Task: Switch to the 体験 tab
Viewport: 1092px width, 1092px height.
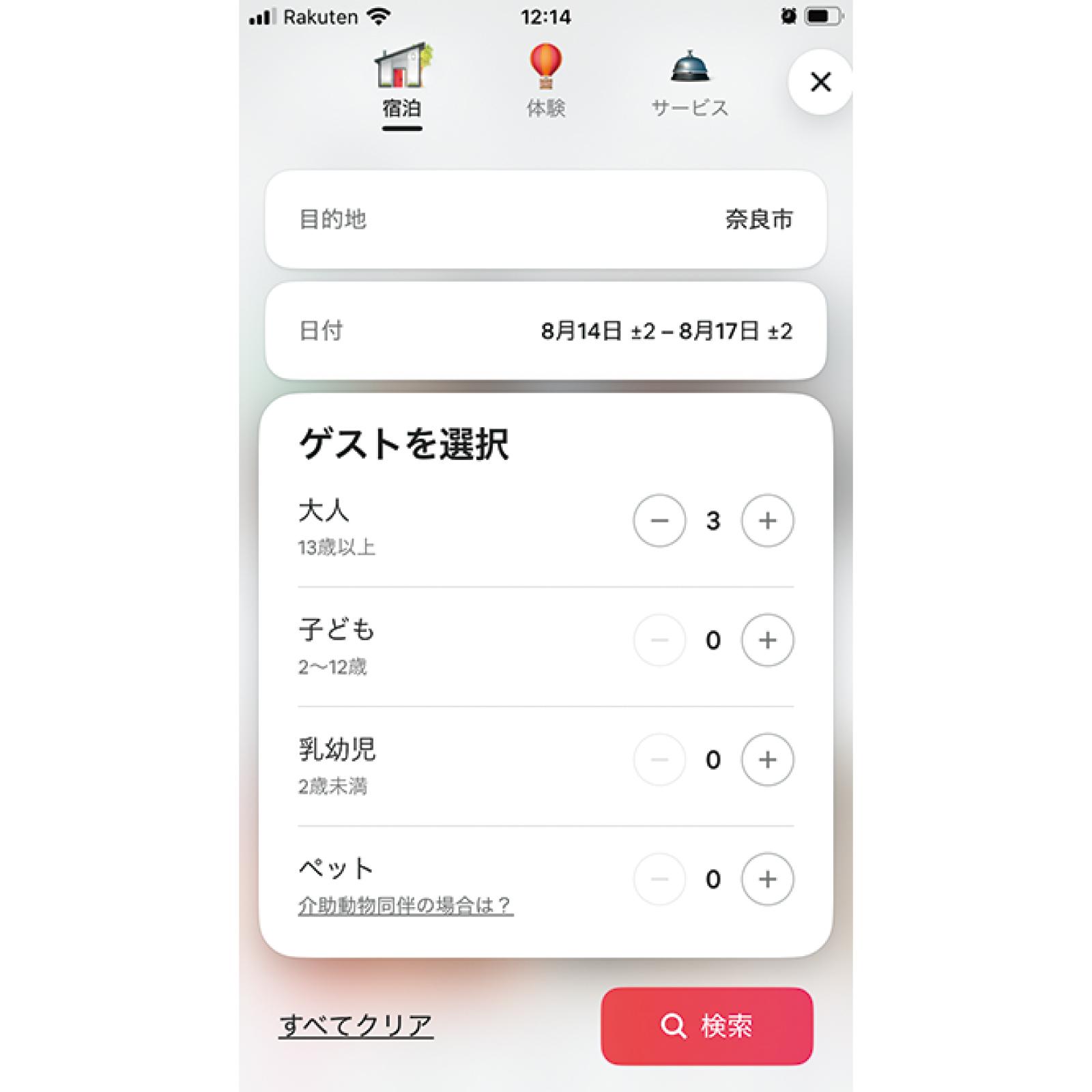Action: click(545, 82)
